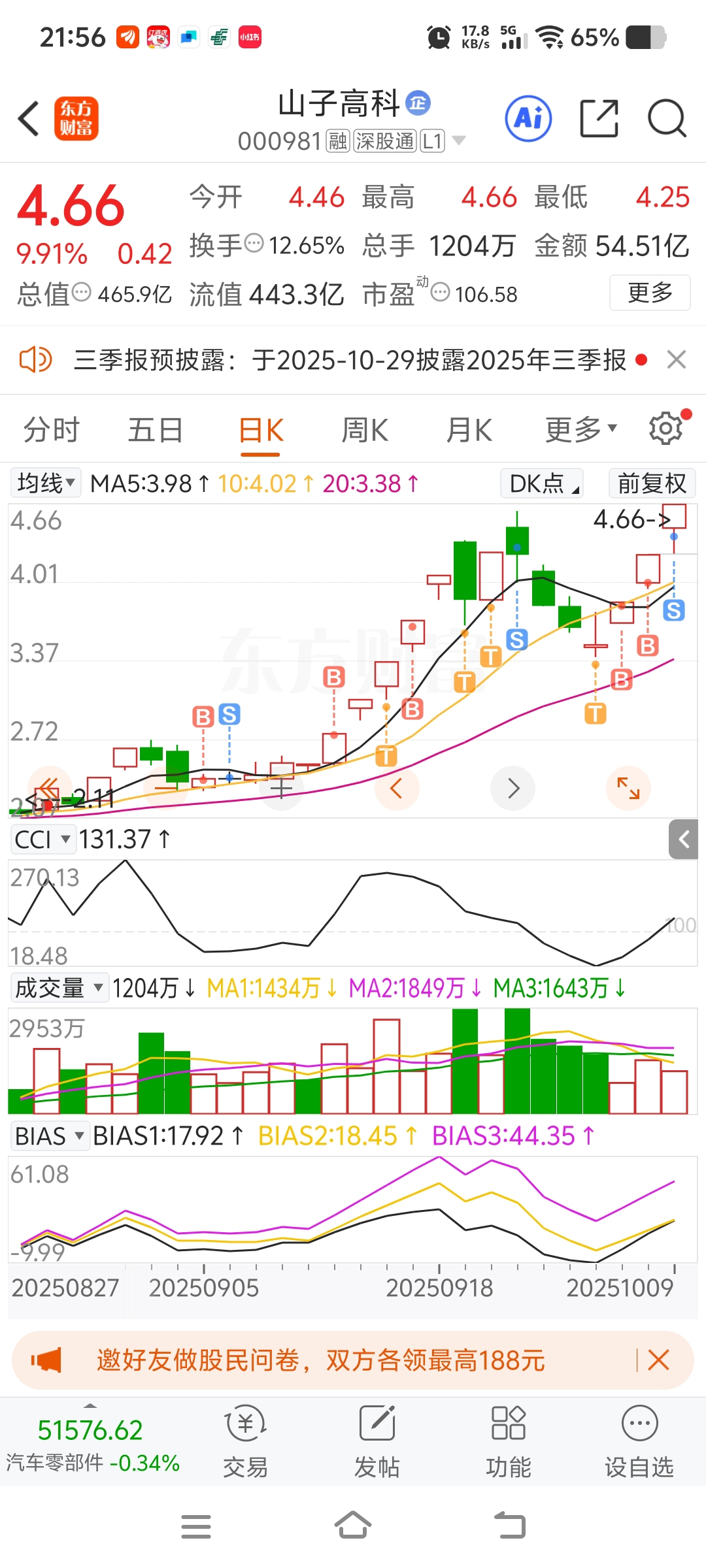
Task: Switch to the 分时 chart tab
Action: pos(51,431)
